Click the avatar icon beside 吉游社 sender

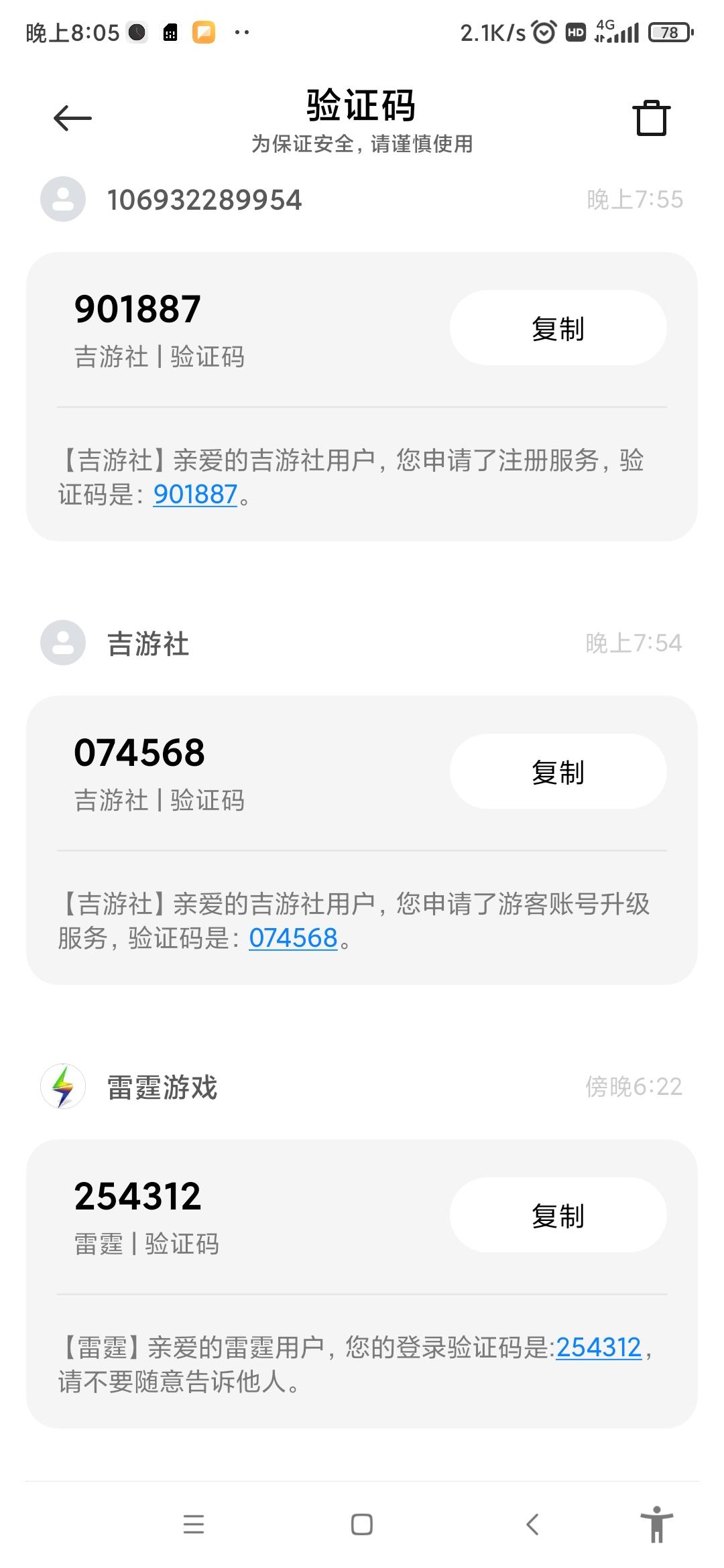(x=62, y=643)
